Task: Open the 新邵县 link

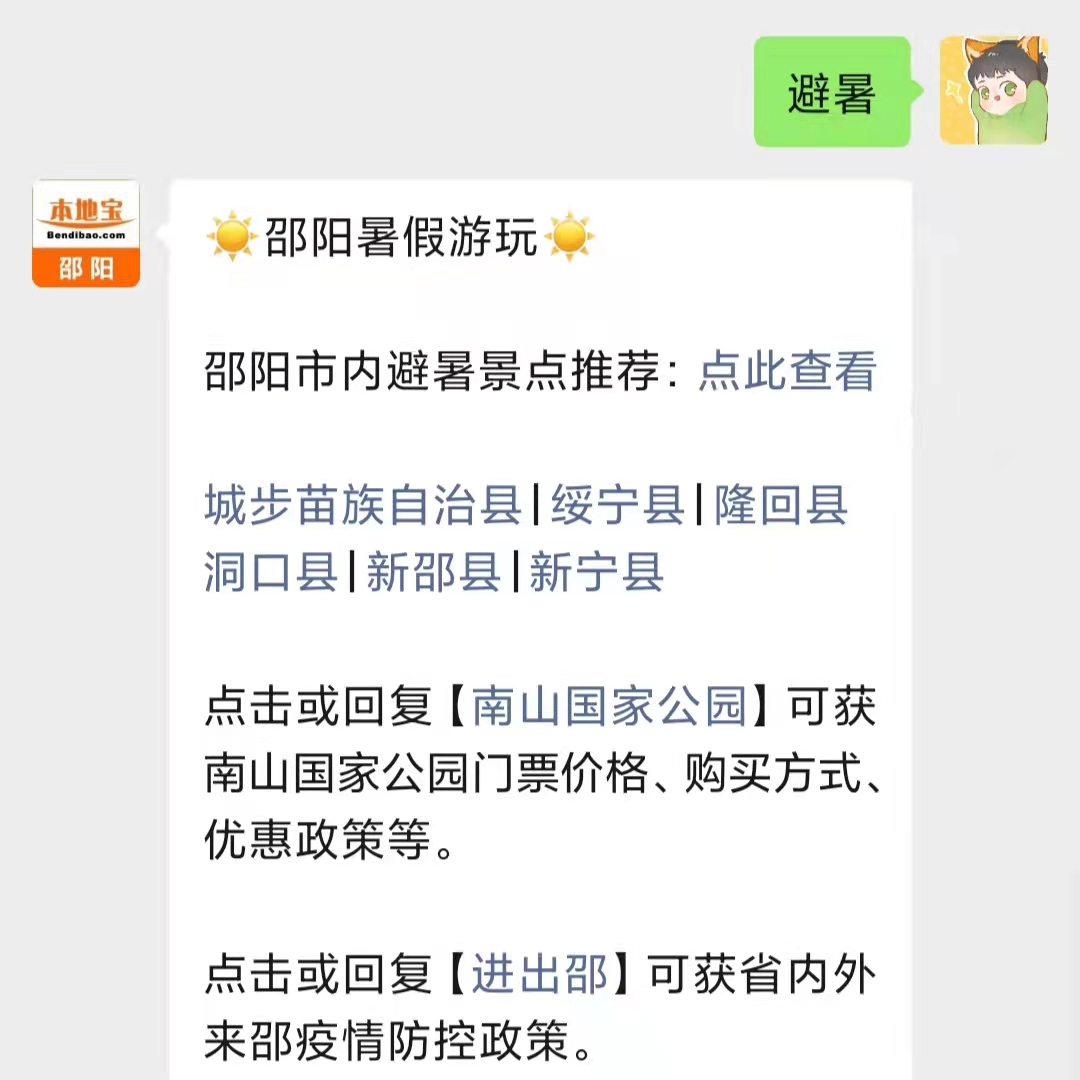Action: tap(433, 573)
